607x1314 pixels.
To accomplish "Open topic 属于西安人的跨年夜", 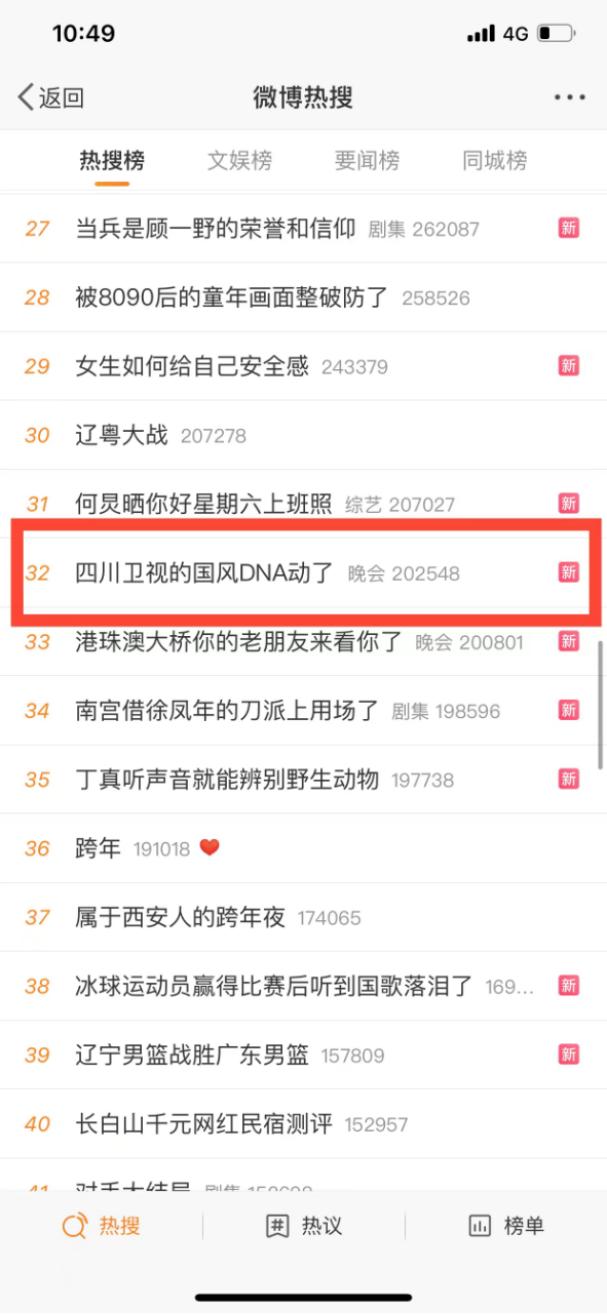I will click(x=181, y=917).
